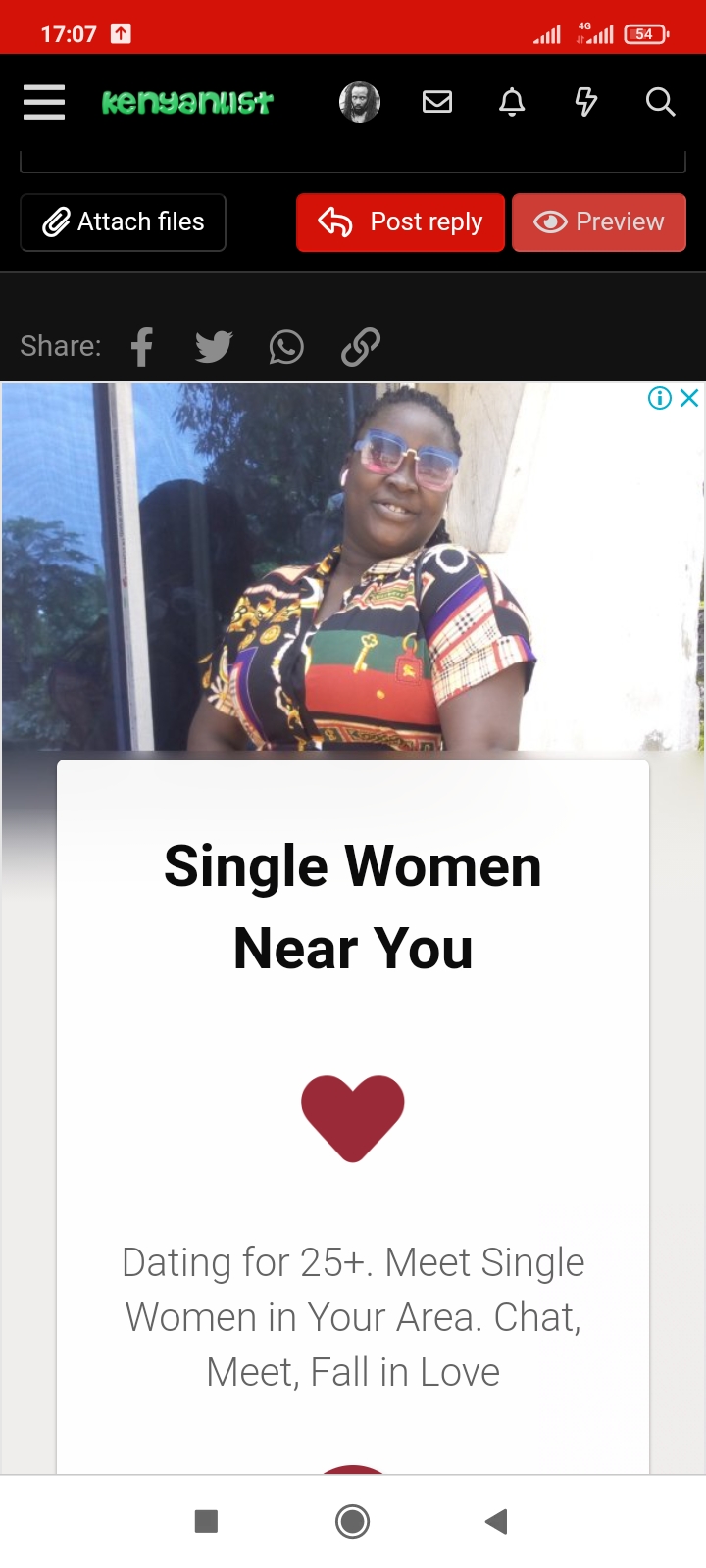Go to the Kenyanlist home logo

coord(187,102)
